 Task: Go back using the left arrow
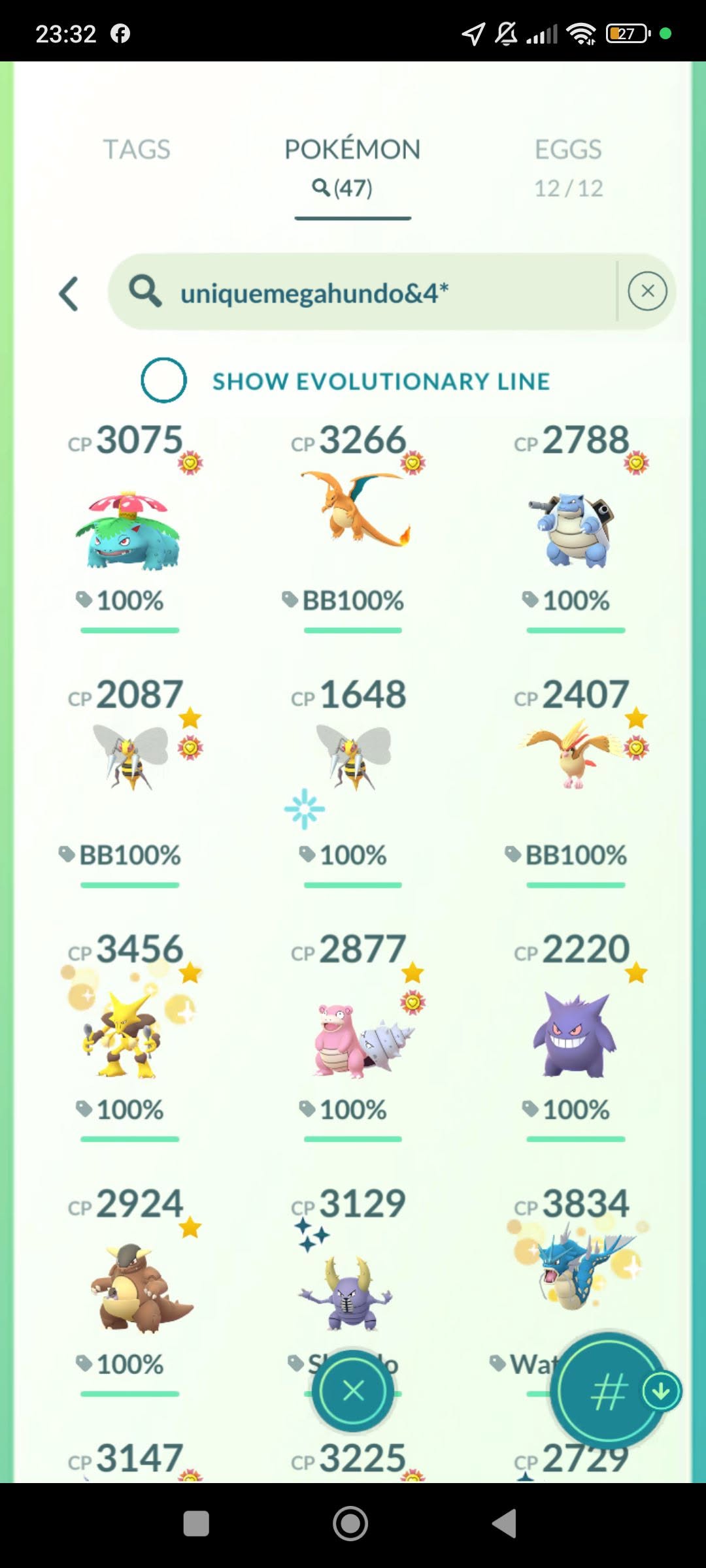tap(69, 293)
